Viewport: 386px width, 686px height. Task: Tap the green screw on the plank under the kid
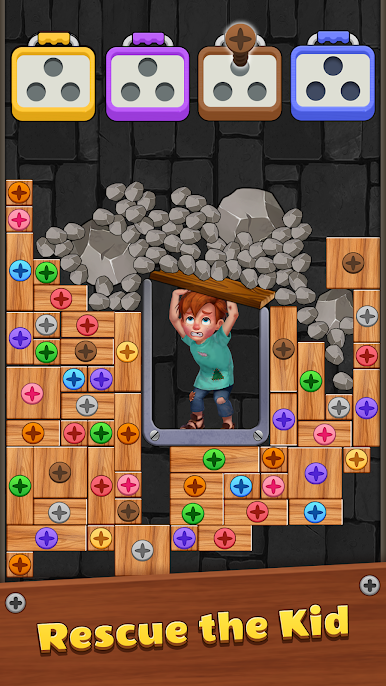(x=214, y=459)
